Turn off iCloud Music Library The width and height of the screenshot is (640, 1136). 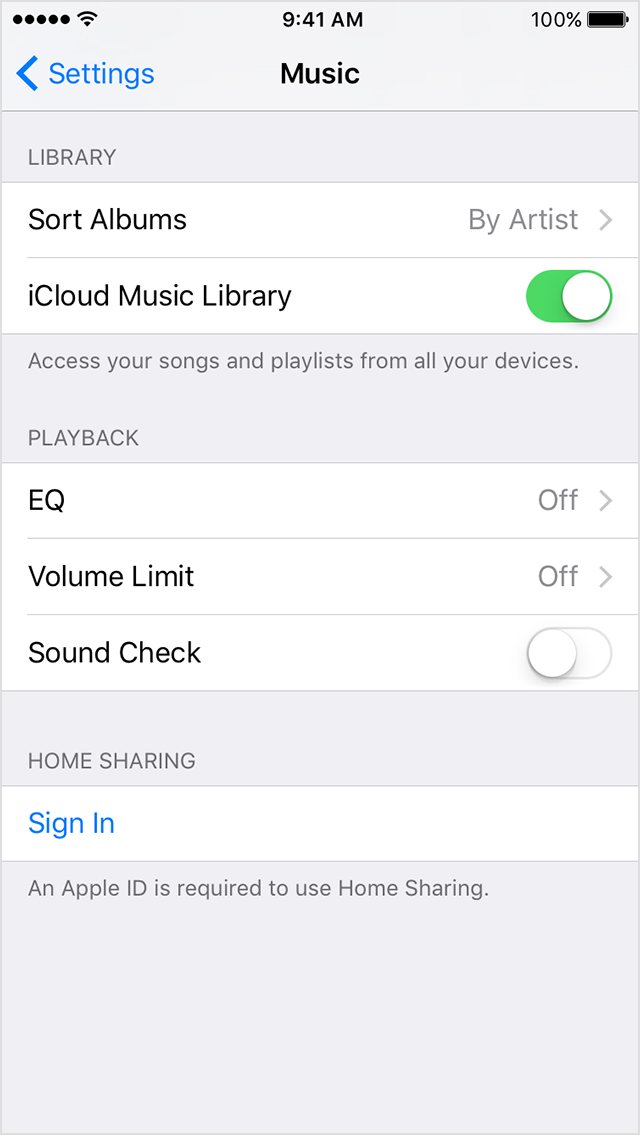click(x=568, y=296)
